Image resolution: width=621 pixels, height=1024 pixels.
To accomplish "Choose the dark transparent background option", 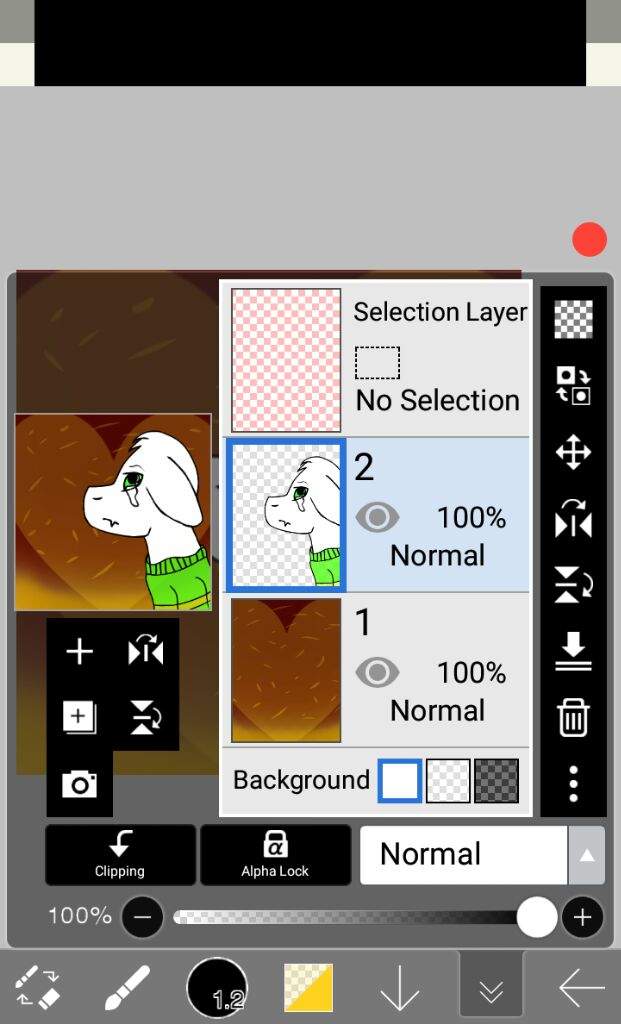I will pyautogui.click(x=496, y=780).
